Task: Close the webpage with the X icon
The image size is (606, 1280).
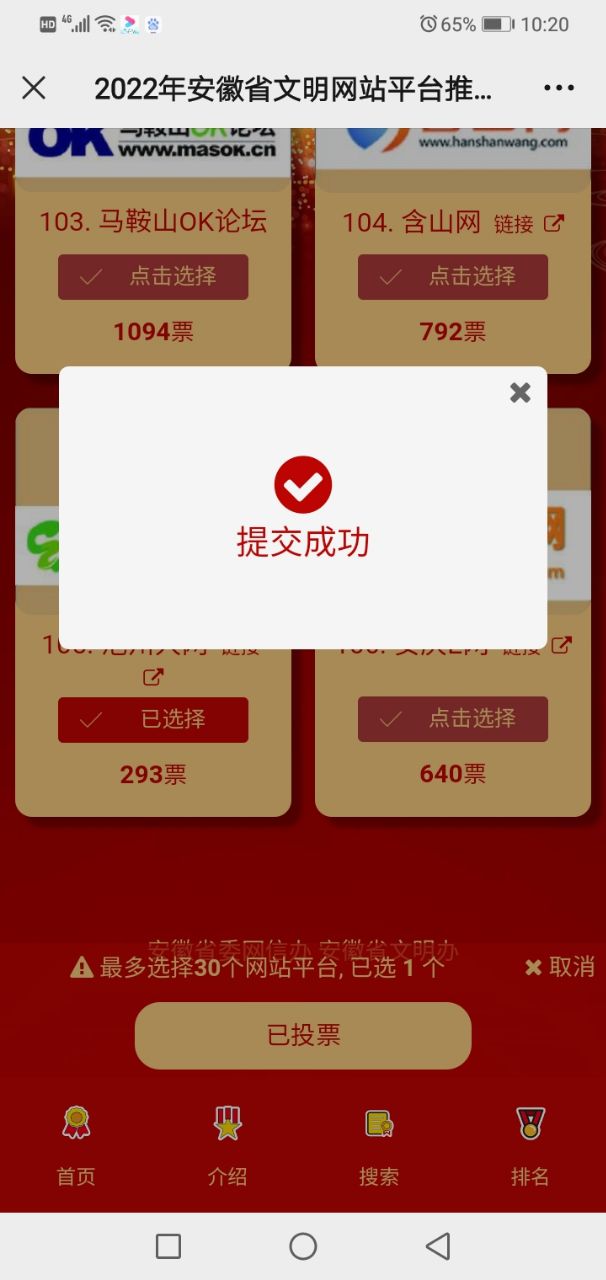Action: pyautogui.click(x=34, y=88)
